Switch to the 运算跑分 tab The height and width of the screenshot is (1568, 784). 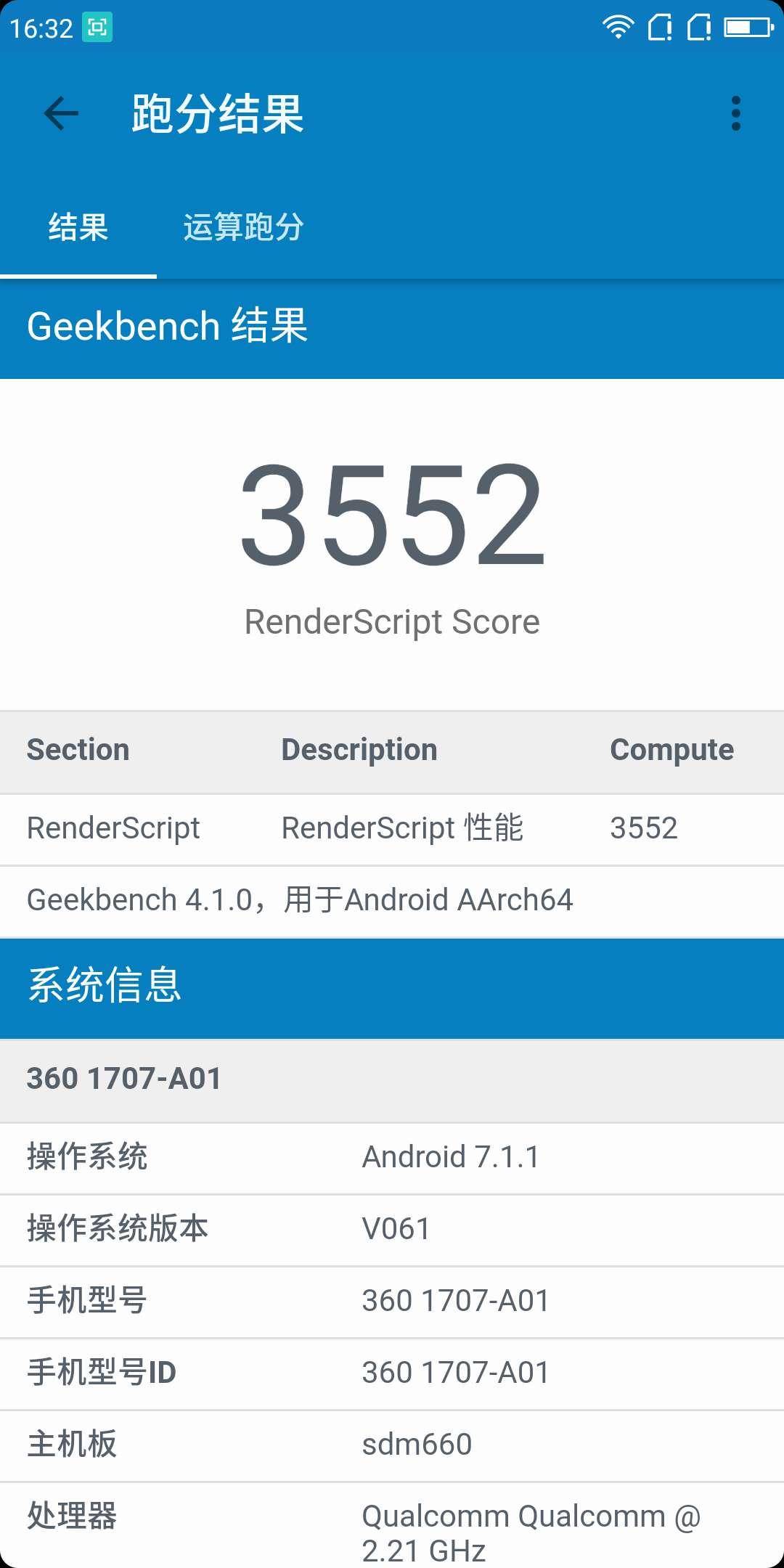click(243, 227)
